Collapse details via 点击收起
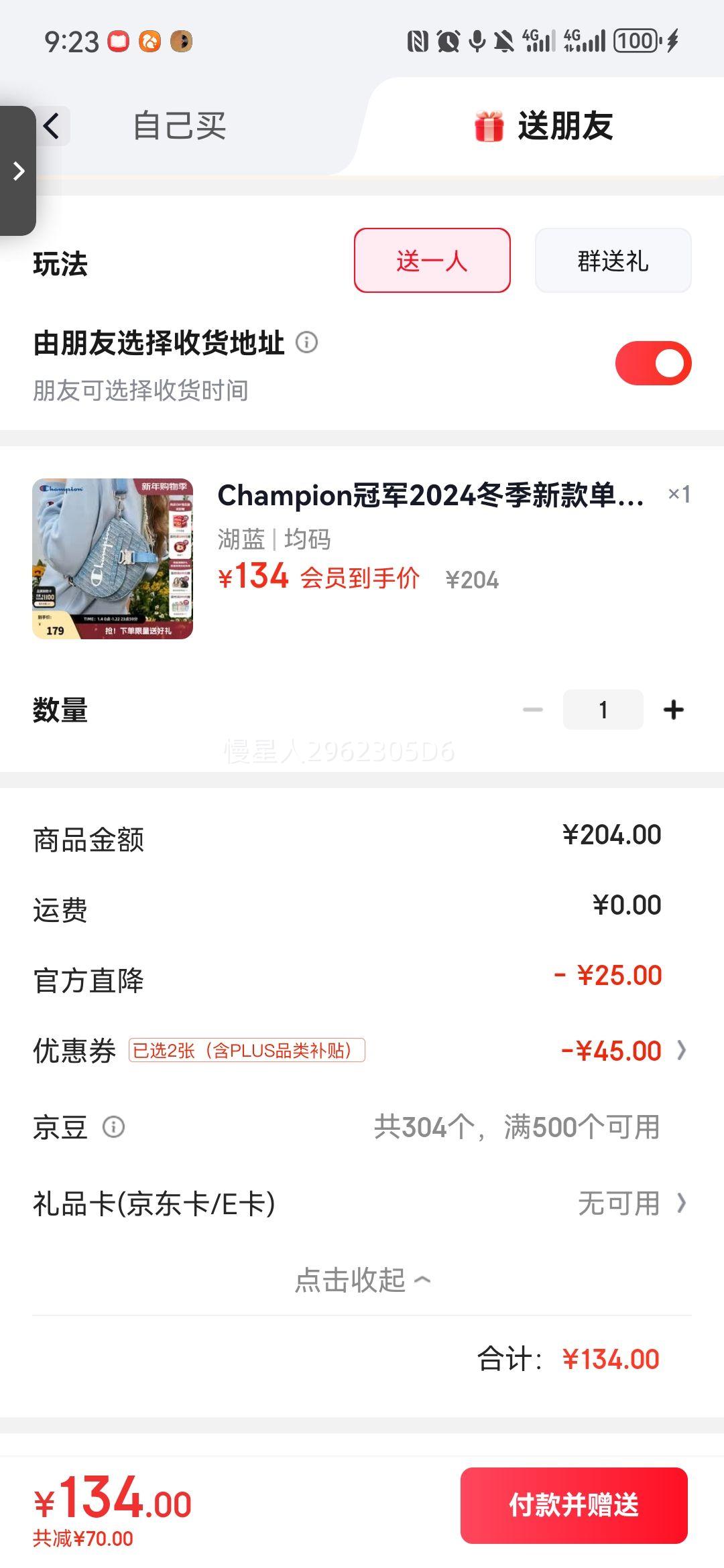 [x=362, y=1277]
